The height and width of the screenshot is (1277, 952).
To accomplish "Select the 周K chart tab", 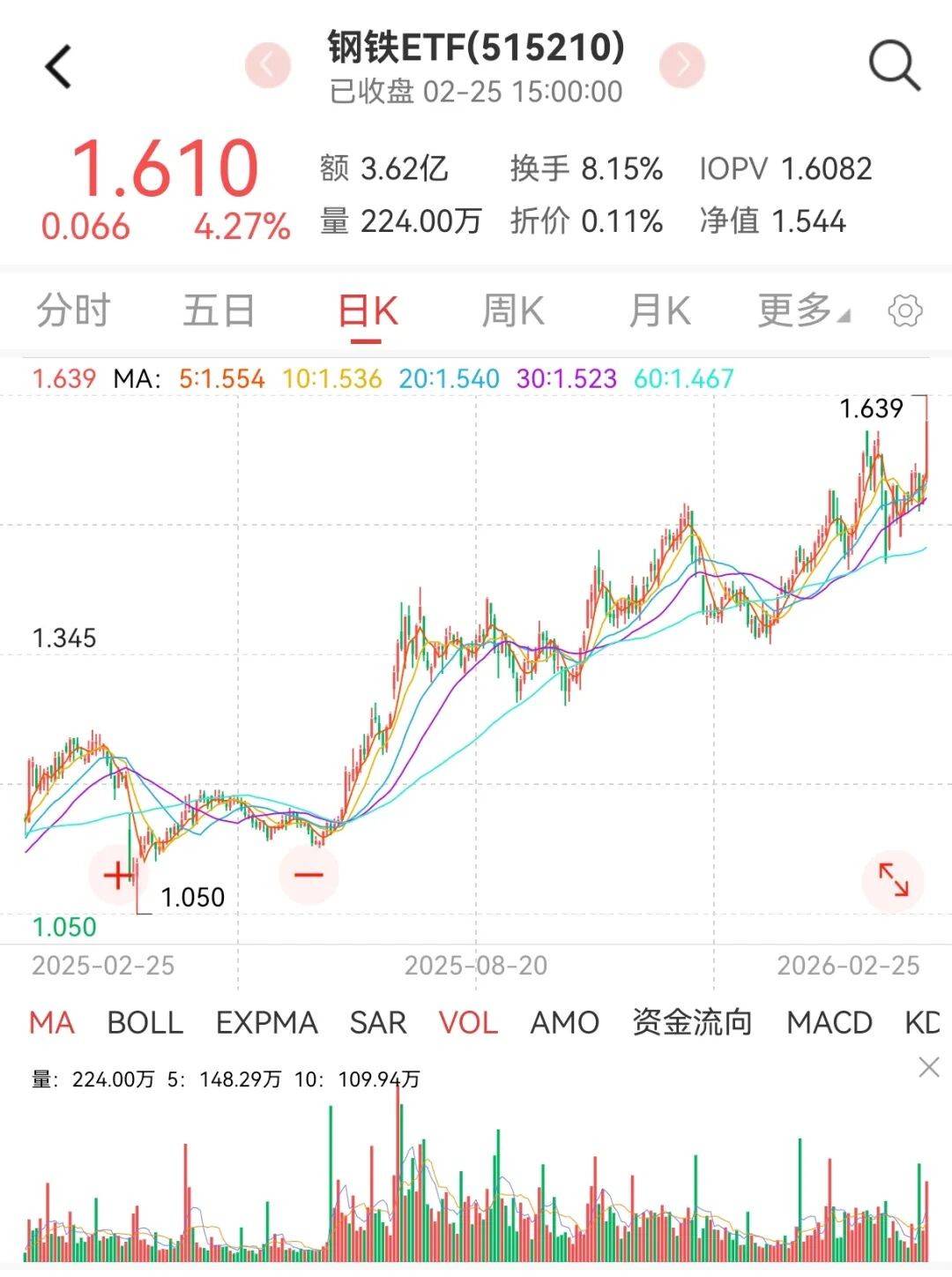I will [x=513, y=311].
